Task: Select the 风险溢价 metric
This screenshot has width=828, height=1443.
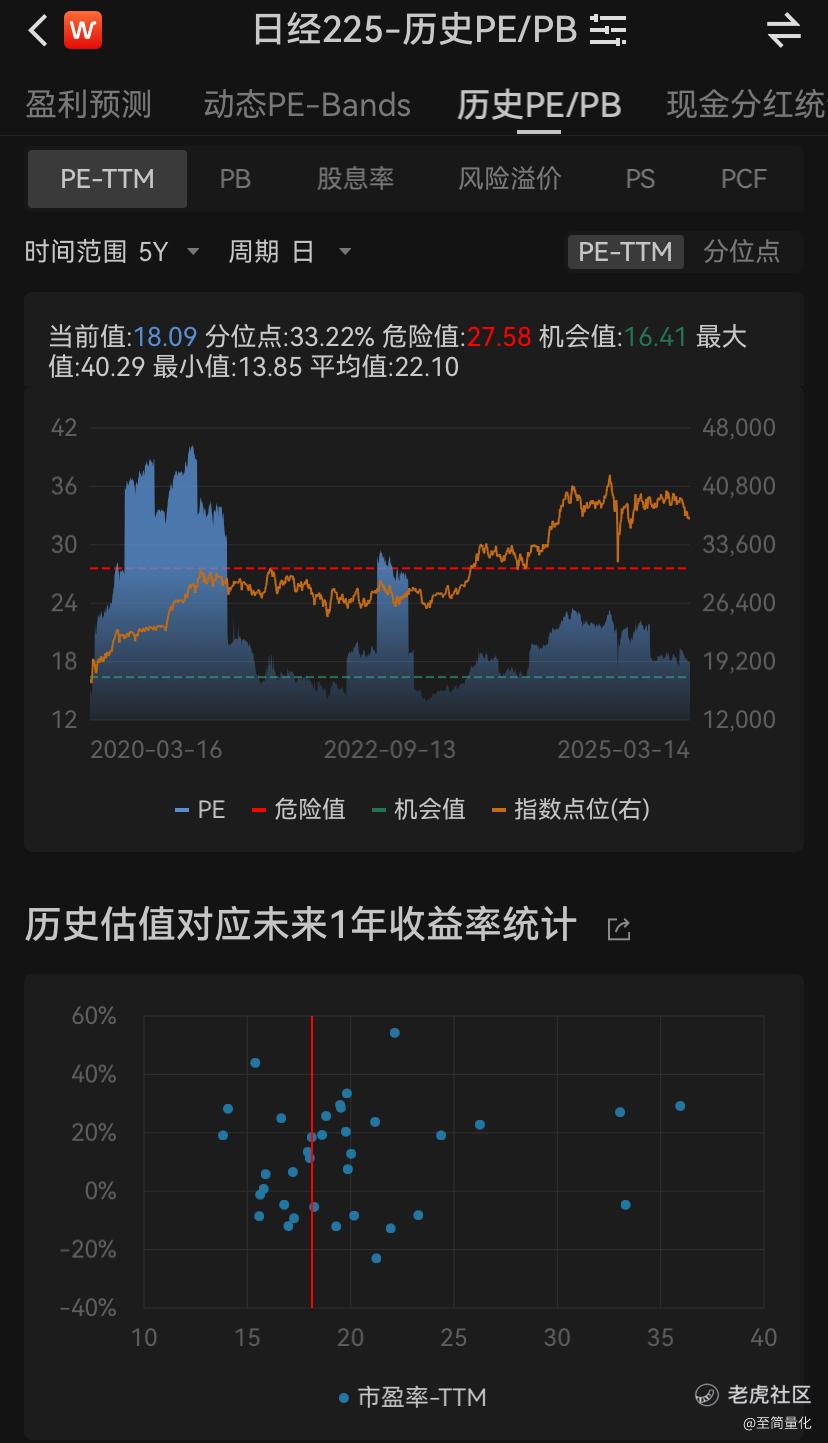Action: (510, 179)
